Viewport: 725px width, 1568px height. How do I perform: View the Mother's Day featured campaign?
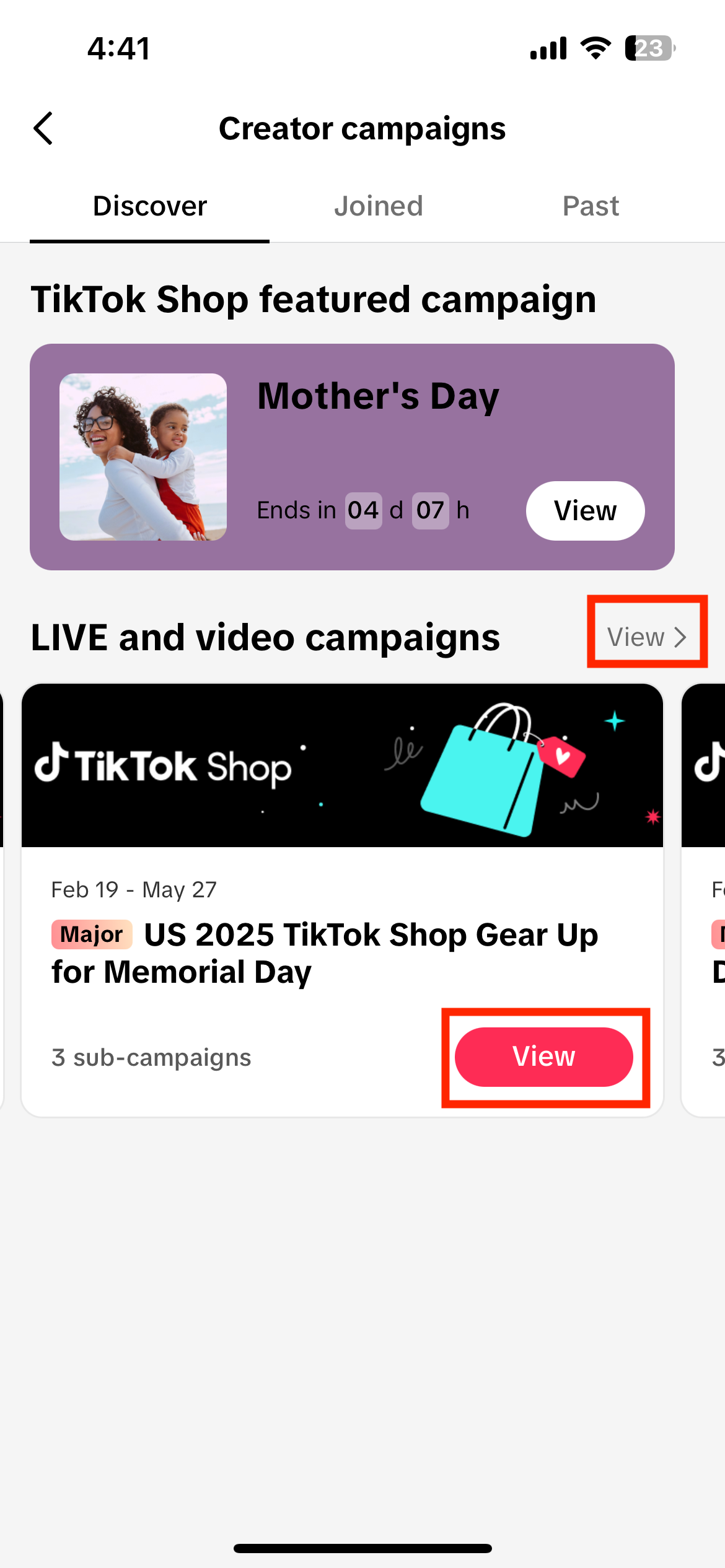click(x=585, y=511)
